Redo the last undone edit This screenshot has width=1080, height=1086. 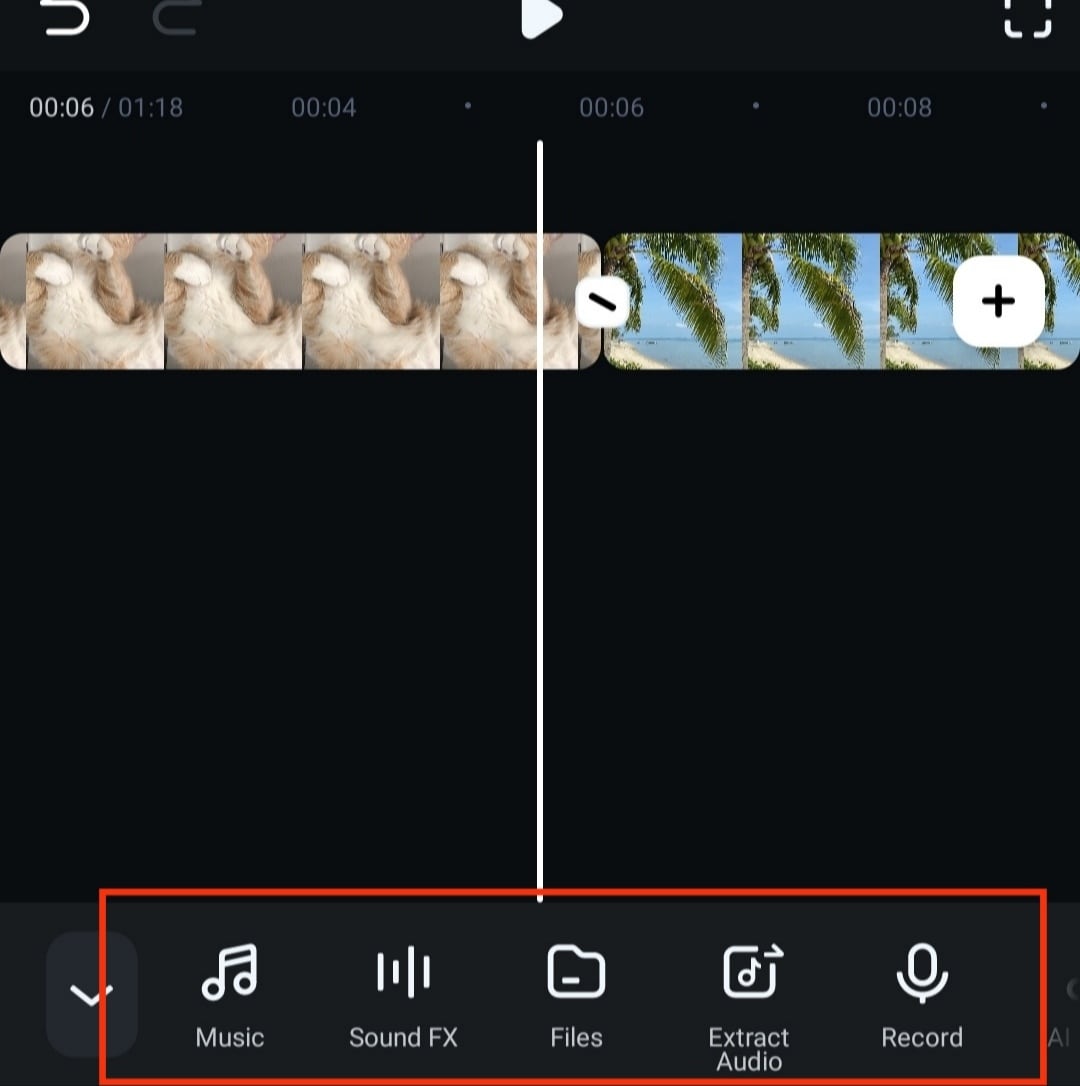pyautogui.click(x=177, y=17)
